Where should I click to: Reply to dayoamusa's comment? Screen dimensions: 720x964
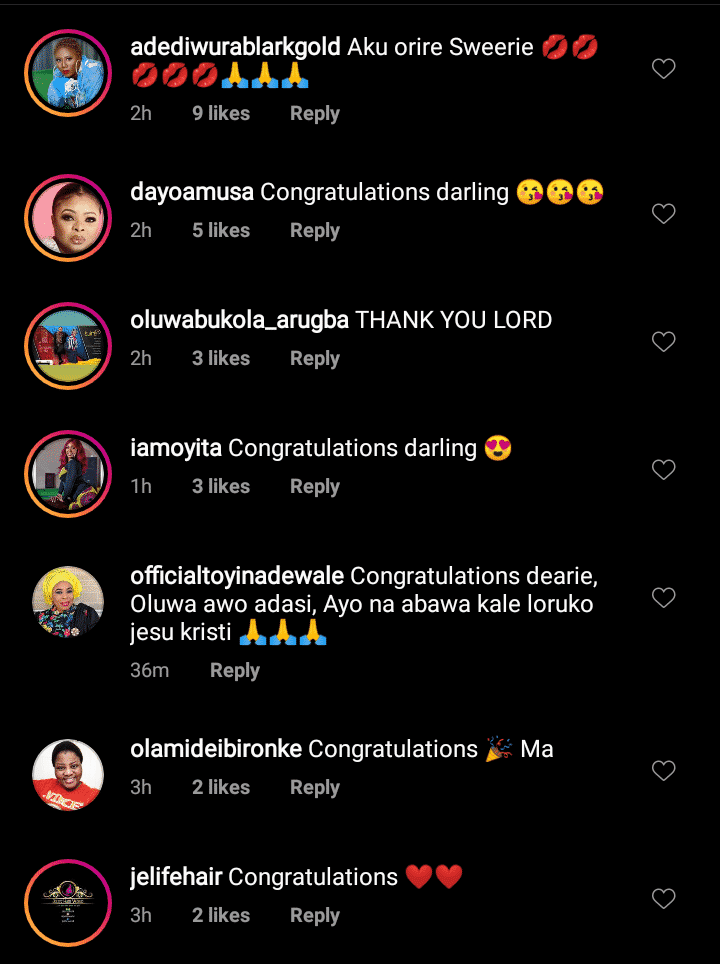coord(314,231)
